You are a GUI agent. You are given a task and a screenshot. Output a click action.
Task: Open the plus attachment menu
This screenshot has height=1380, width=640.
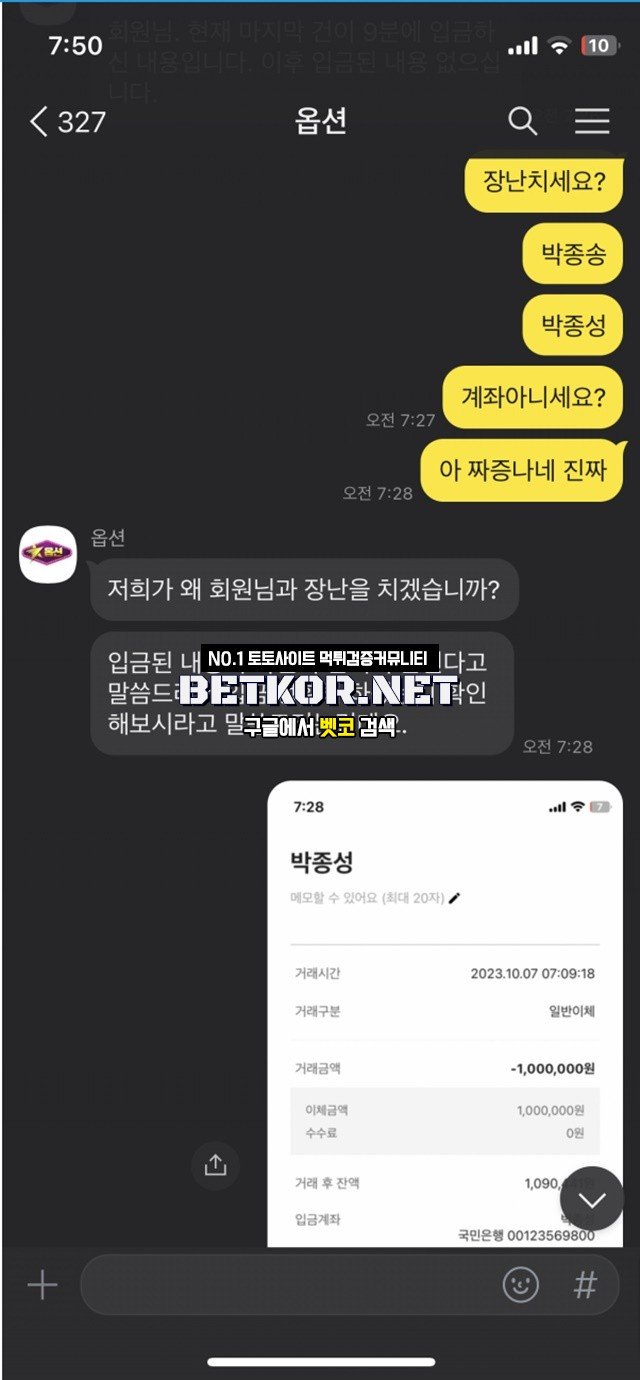pos(42,1285)
